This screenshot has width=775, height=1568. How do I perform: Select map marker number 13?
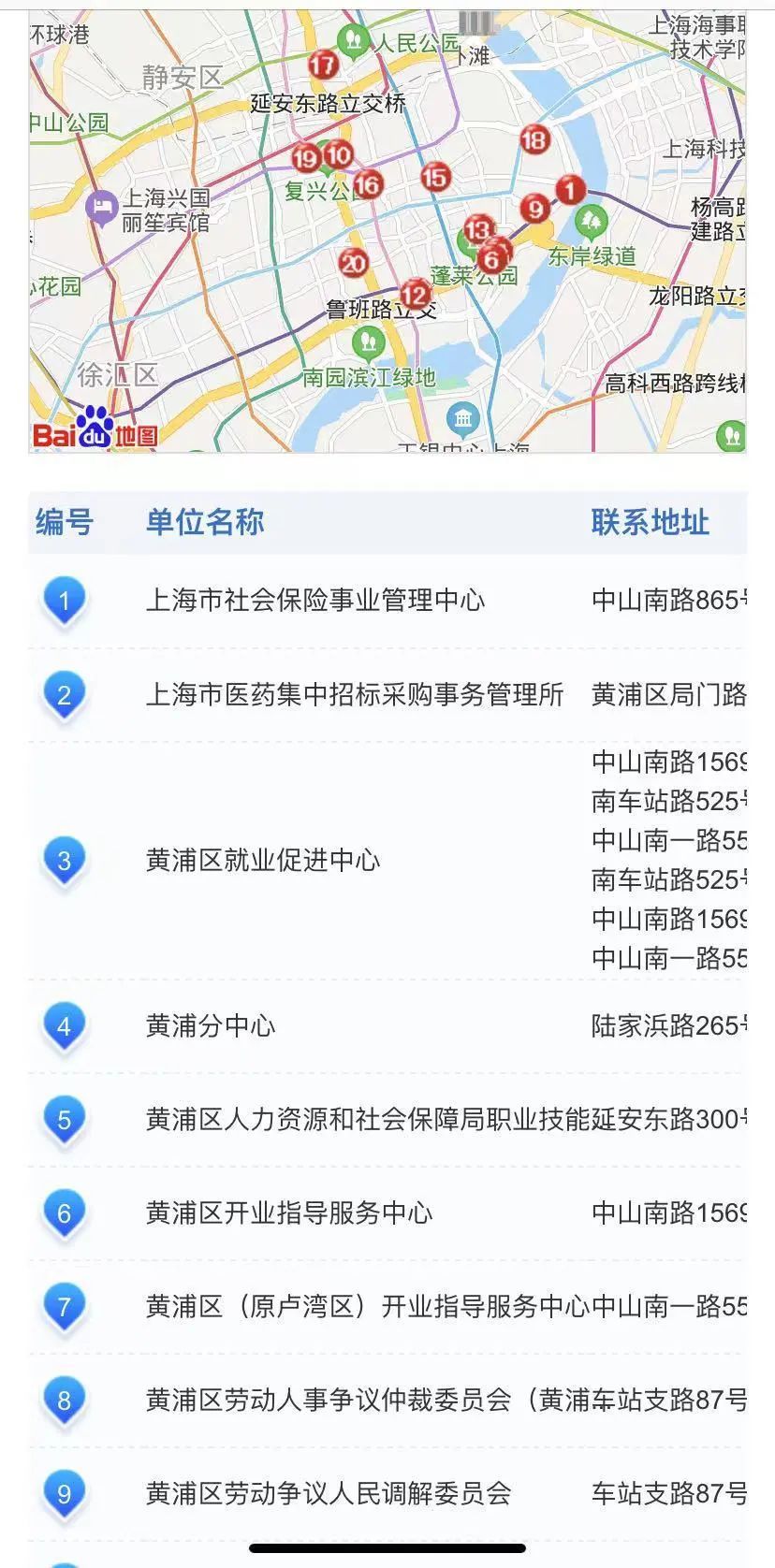click(478, 228)
